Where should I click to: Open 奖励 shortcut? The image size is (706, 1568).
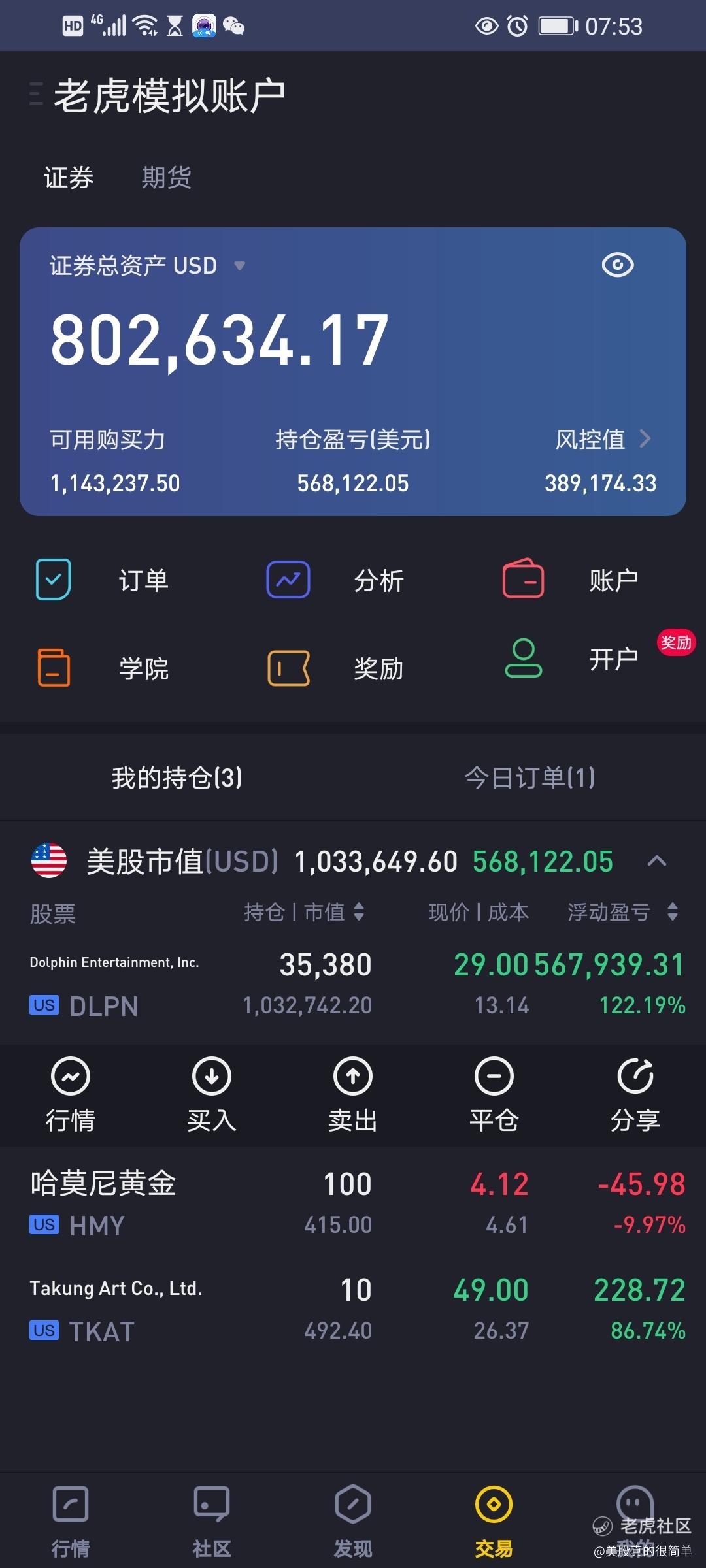pyautogui.click(x=335, y=668)
